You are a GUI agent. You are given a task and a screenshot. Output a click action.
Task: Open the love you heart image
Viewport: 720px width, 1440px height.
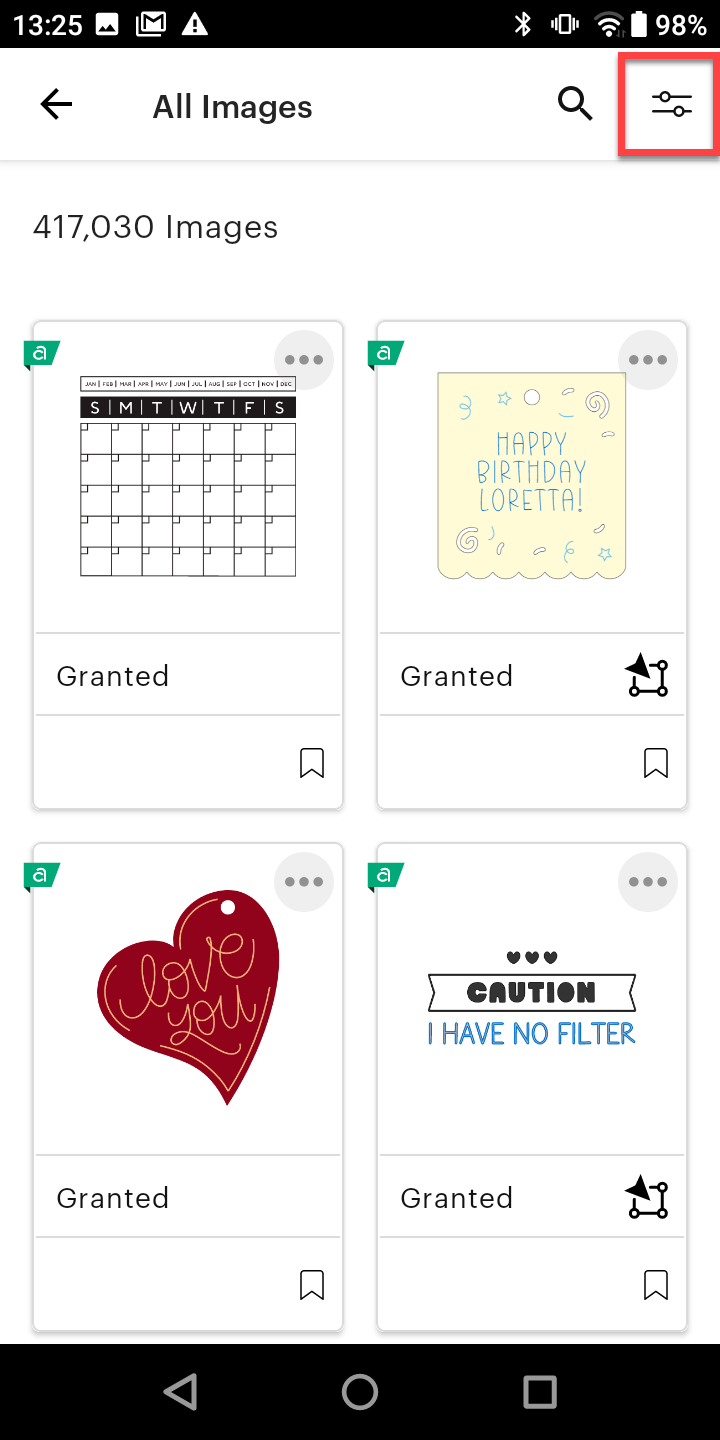[188, 998]
